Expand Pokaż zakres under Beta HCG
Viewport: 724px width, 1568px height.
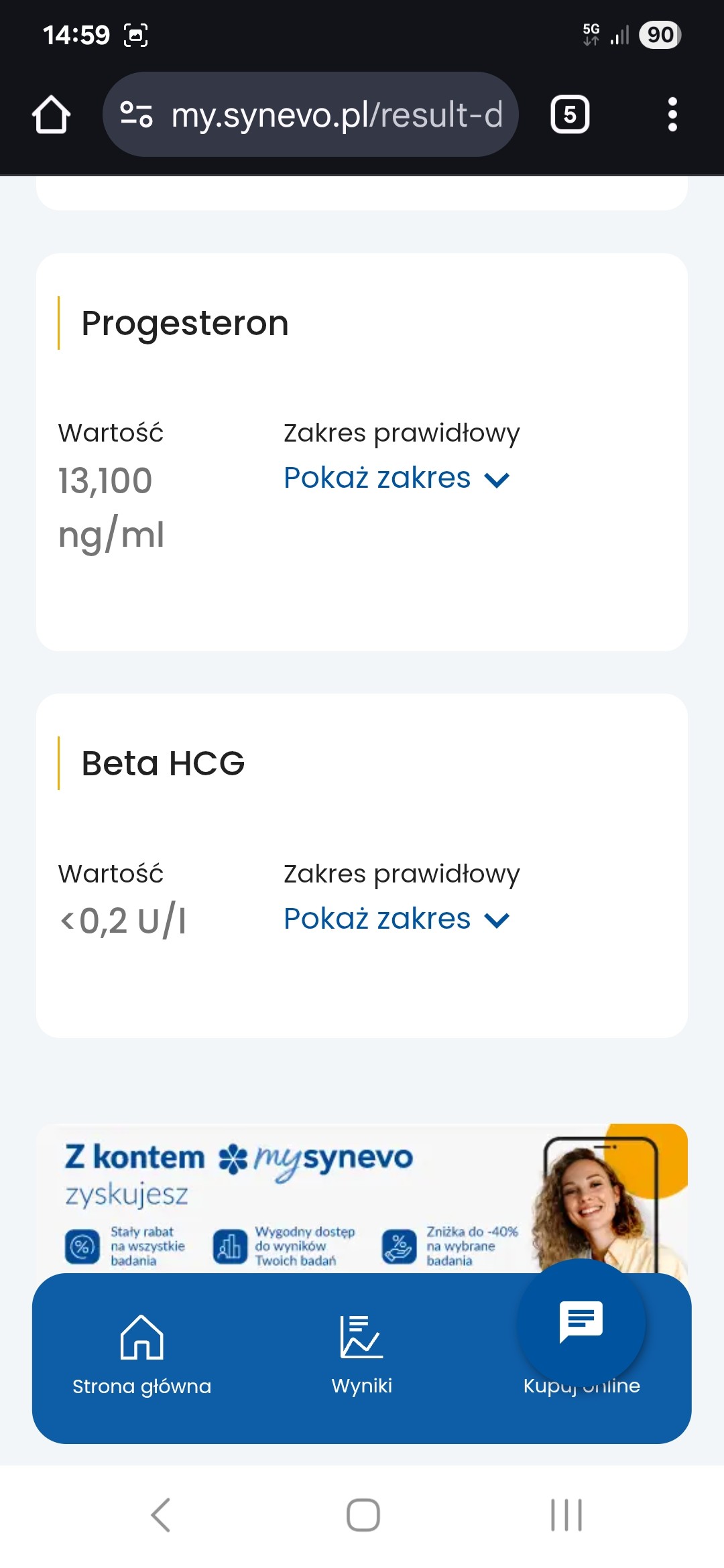[397, 919]
